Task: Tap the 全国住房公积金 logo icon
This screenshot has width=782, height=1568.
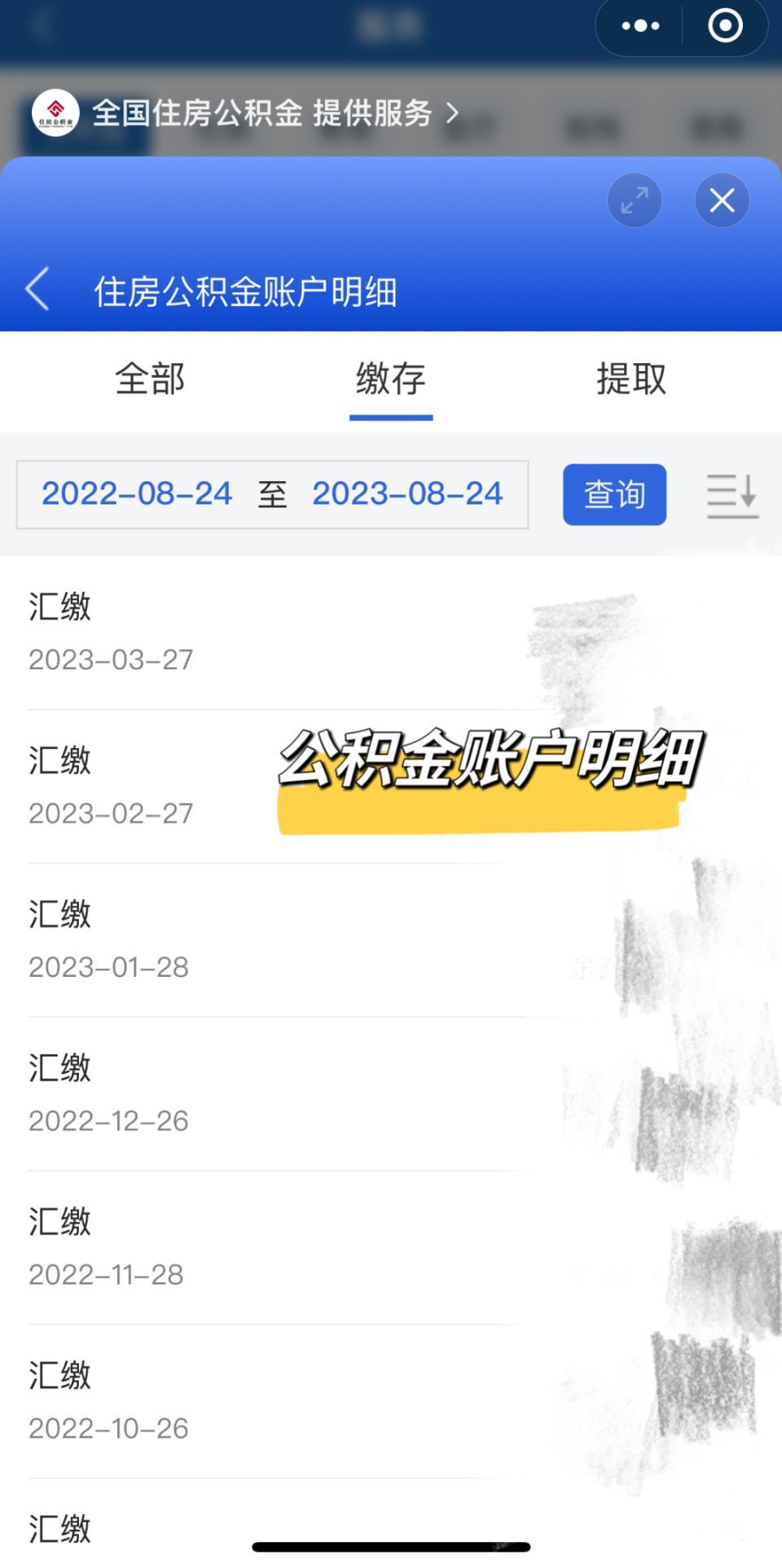Action: [55, 112]
